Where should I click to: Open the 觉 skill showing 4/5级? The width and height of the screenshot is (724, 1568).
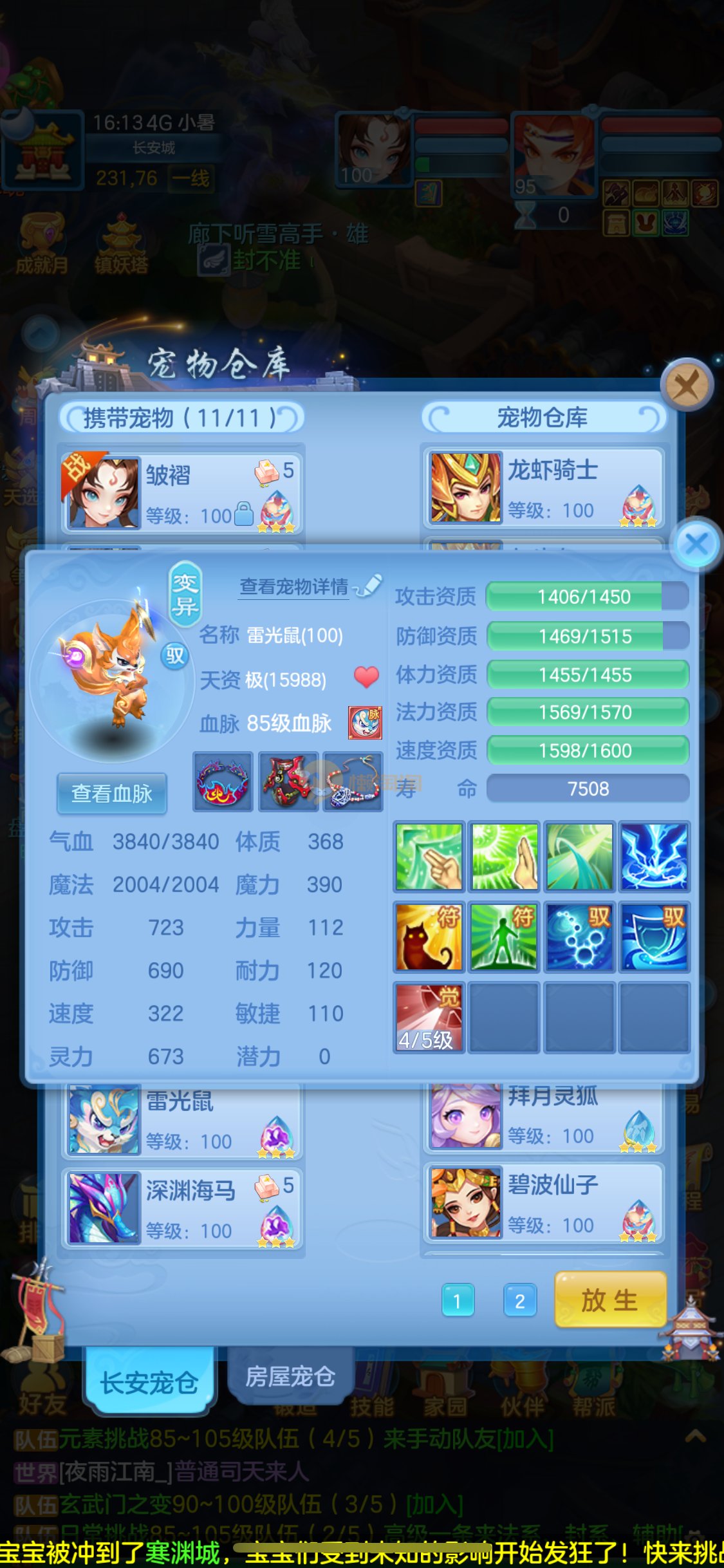(x=429, y=1018)
